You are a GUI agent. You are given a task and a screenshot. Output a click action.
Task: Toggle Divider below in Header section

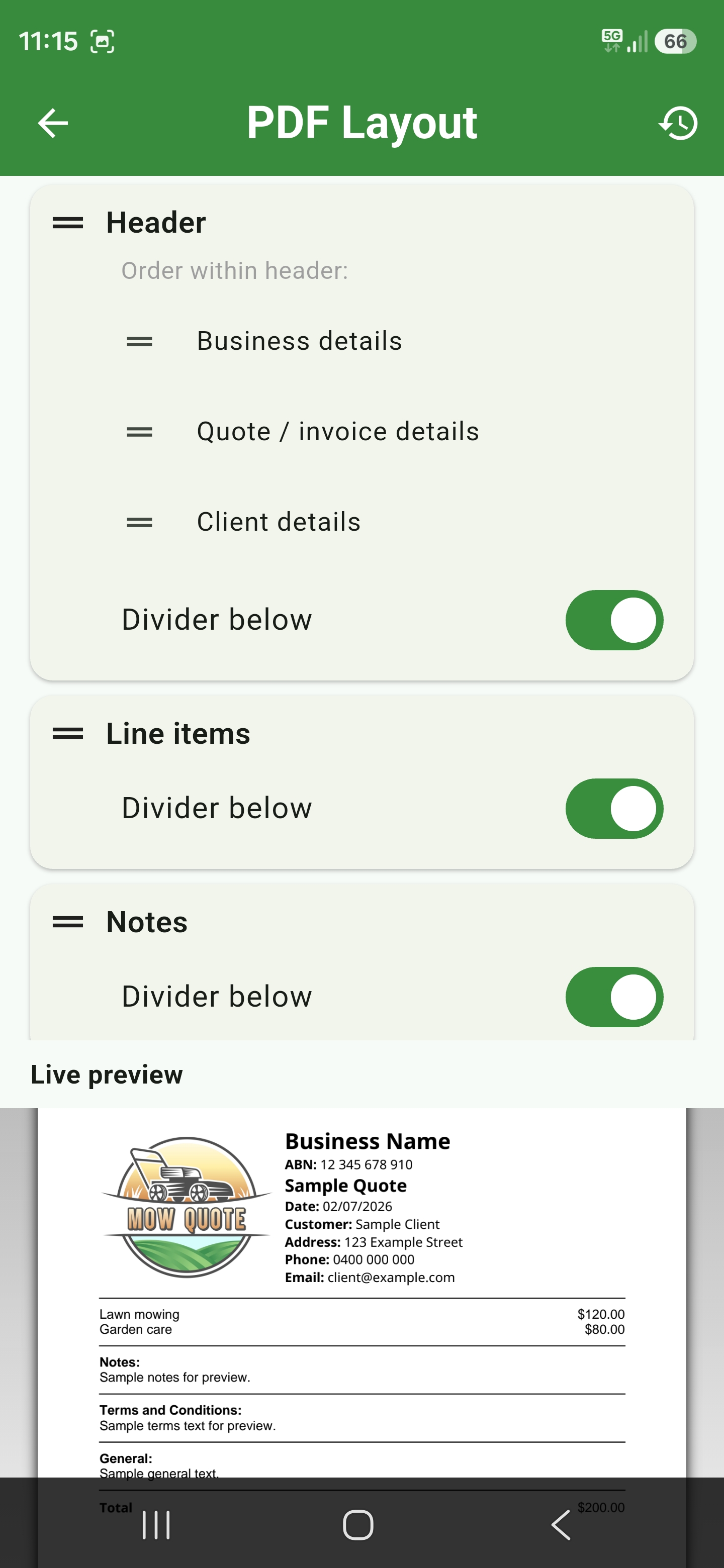click(x=614, y=620)
